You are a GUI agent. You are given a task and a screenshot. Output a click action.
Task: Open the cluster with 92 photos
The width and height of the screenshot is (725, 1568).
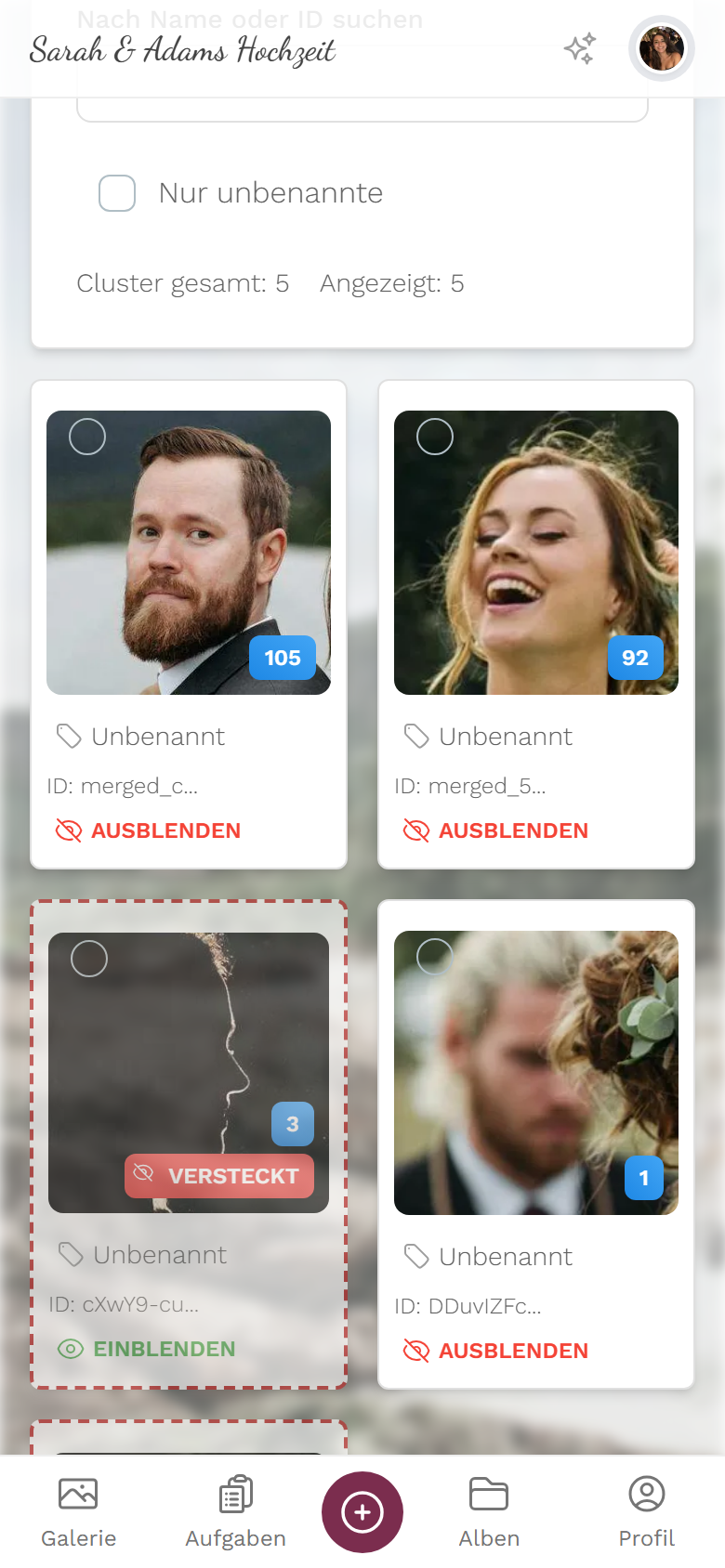[x=536, y=553]
